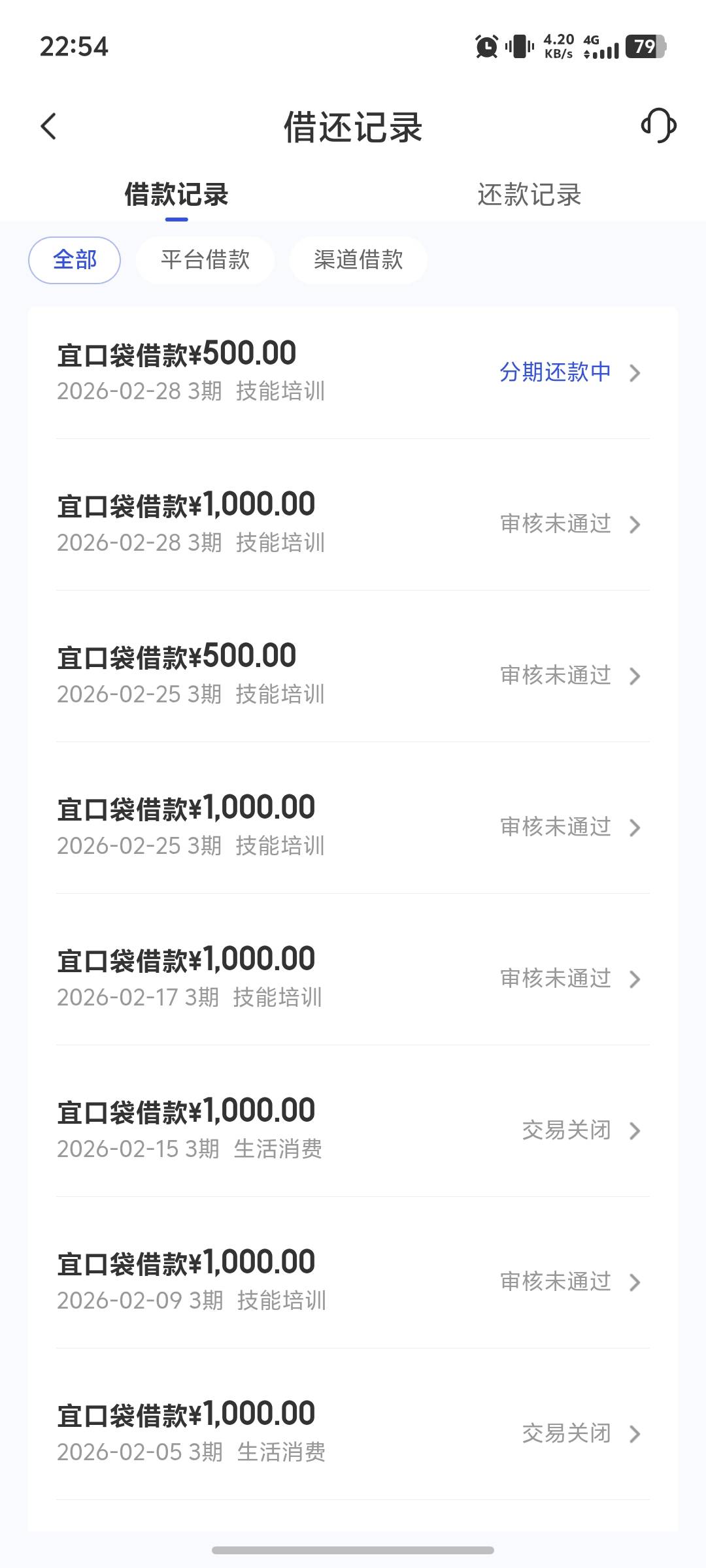Go back using the top-left arrow
The width and height of the screenshot is (706, 1568).
coord(49,126)
